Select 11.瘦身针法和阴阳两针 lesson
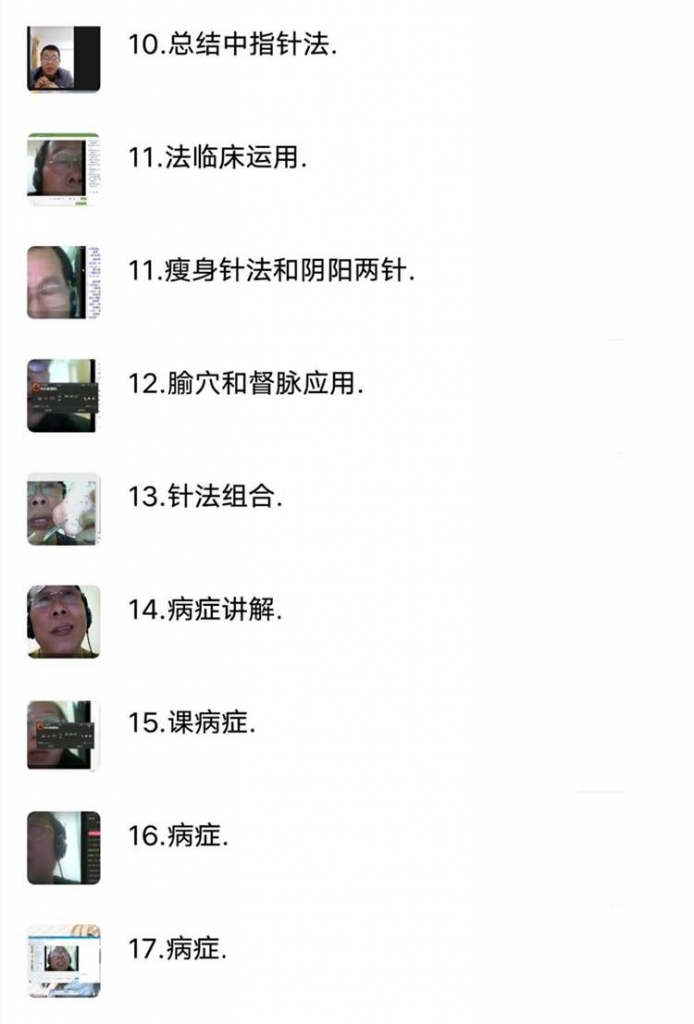This screenshot has width=694, height=1024. pos(271,272)
